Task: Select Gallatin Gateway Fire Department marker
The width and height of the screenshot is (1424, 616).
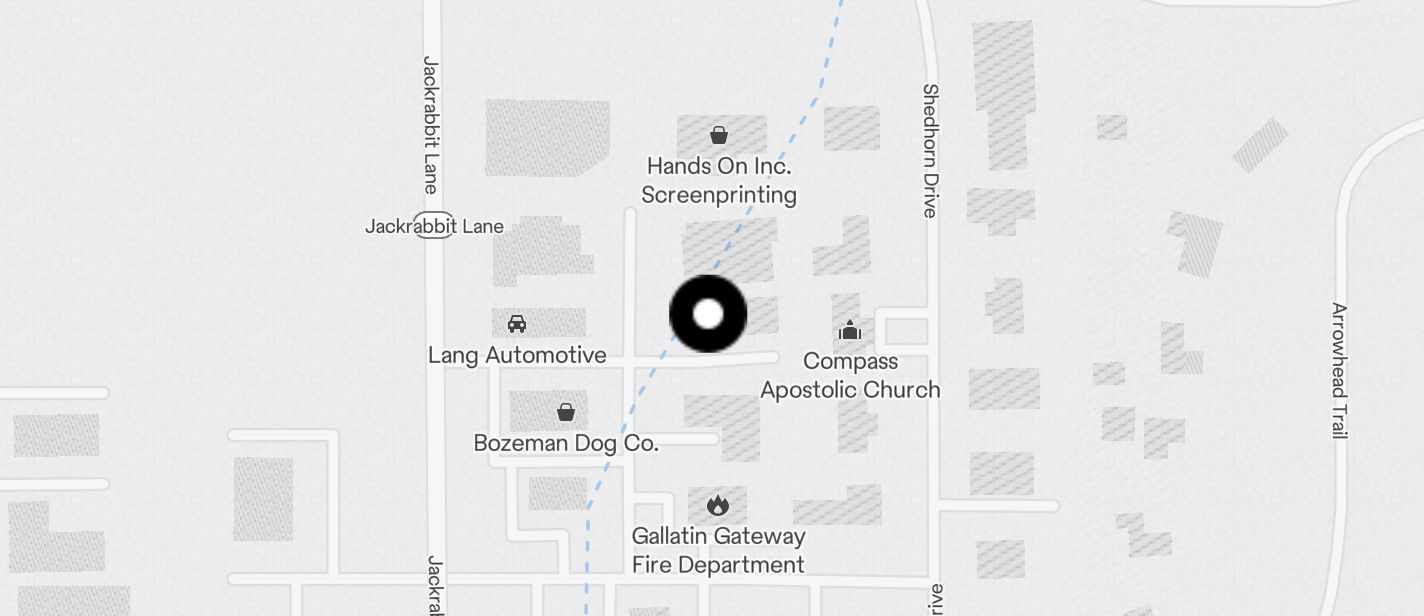Action: [x=717, y=506]
